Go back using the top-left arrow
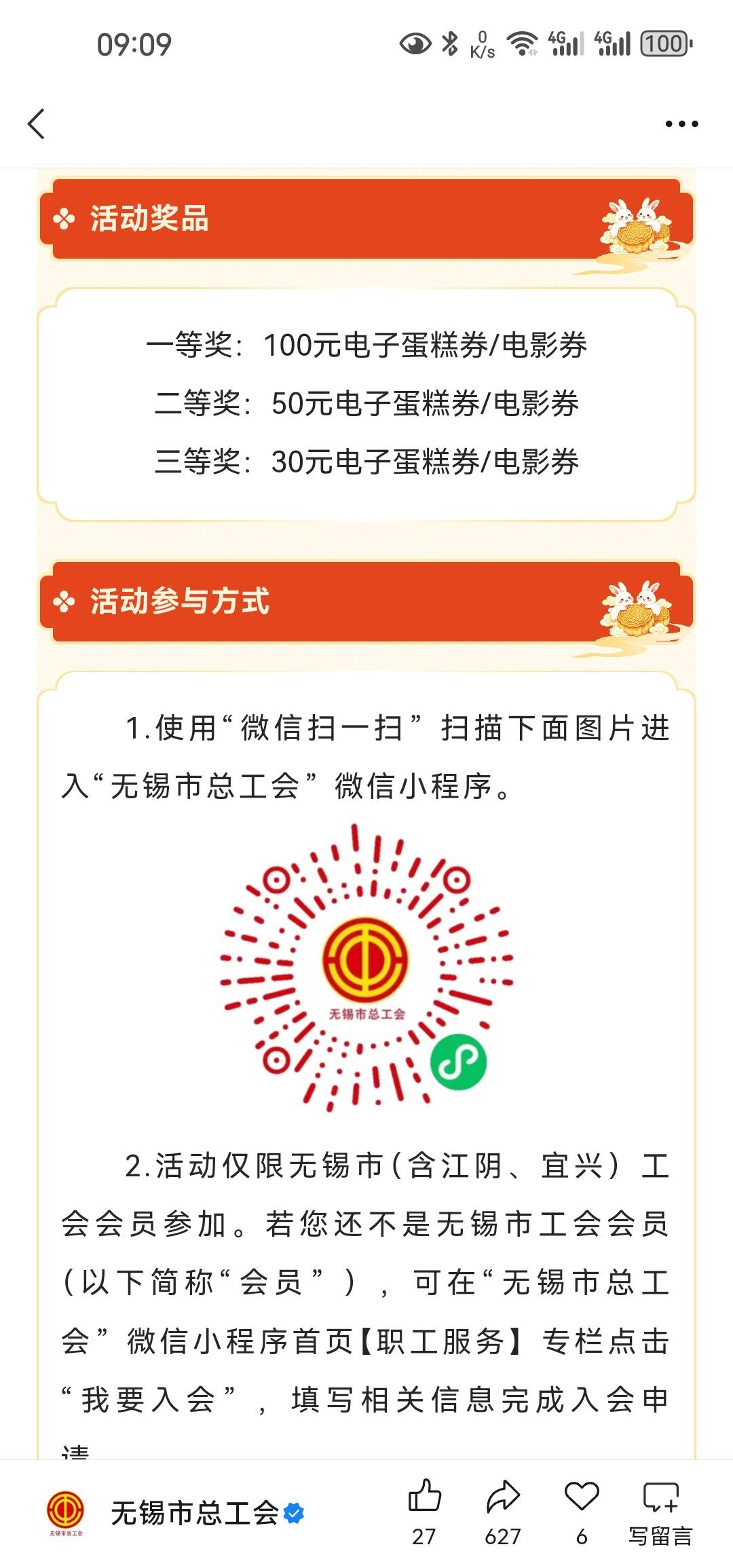The image size is (733, 1568). (x=37, y=124)
